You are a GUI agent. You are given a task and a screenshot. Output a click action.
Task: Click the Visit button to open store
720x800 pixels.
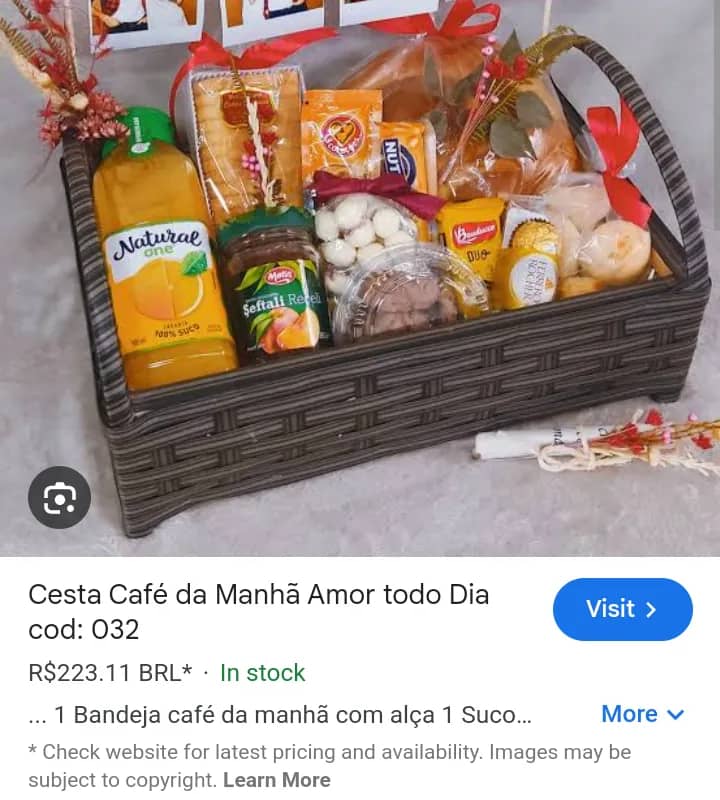[622, 609]
